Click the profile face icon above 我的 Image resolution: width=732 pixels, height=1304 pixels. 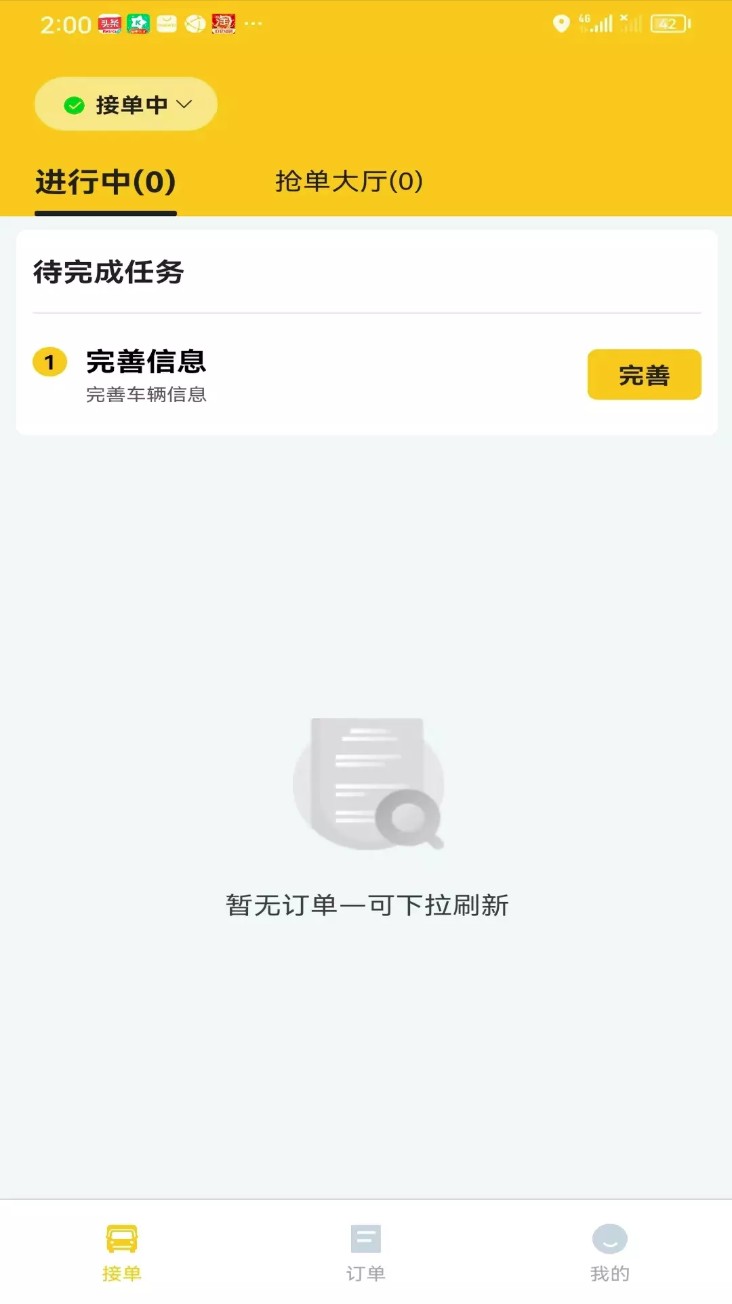(x=610, y=1237)
